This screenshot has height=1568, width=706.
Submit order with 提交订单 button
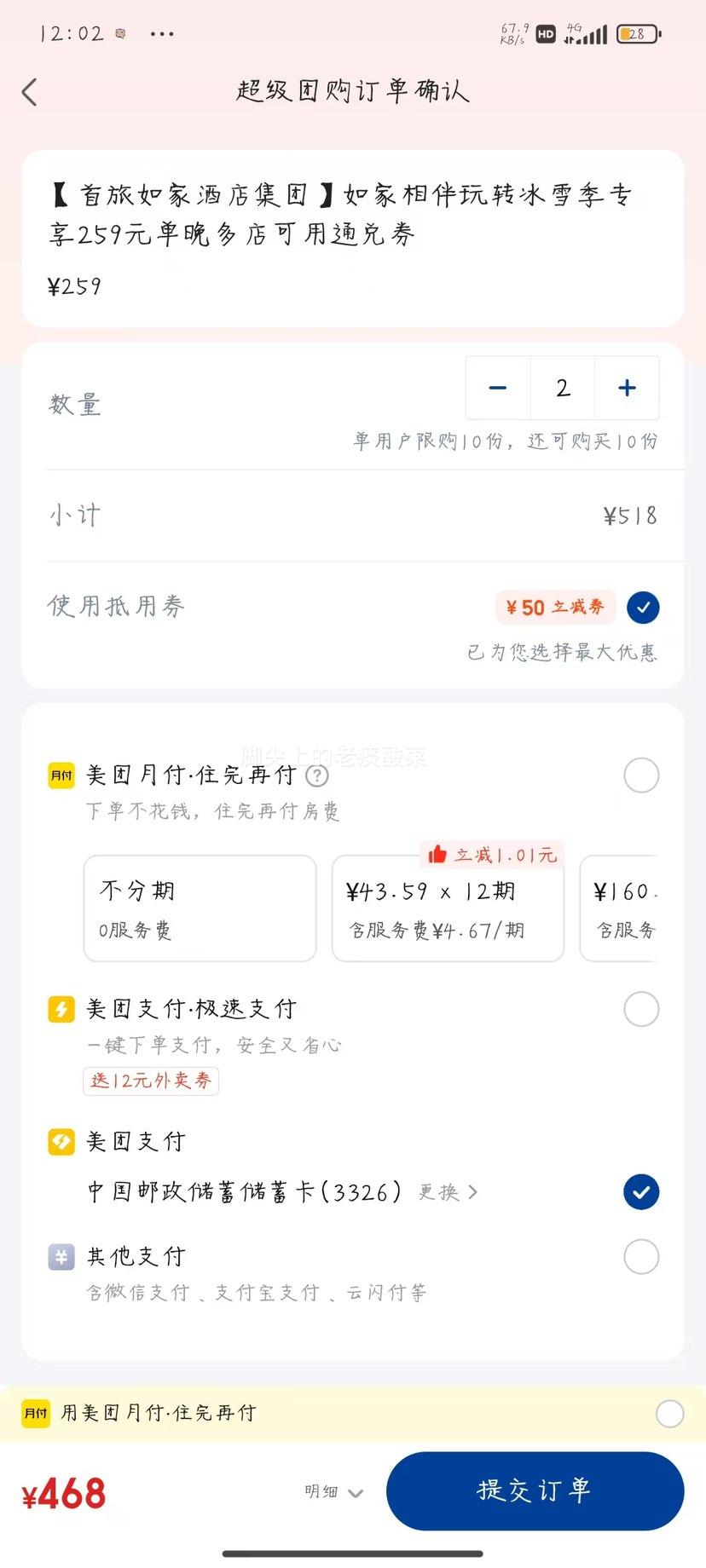point(535,1491)
